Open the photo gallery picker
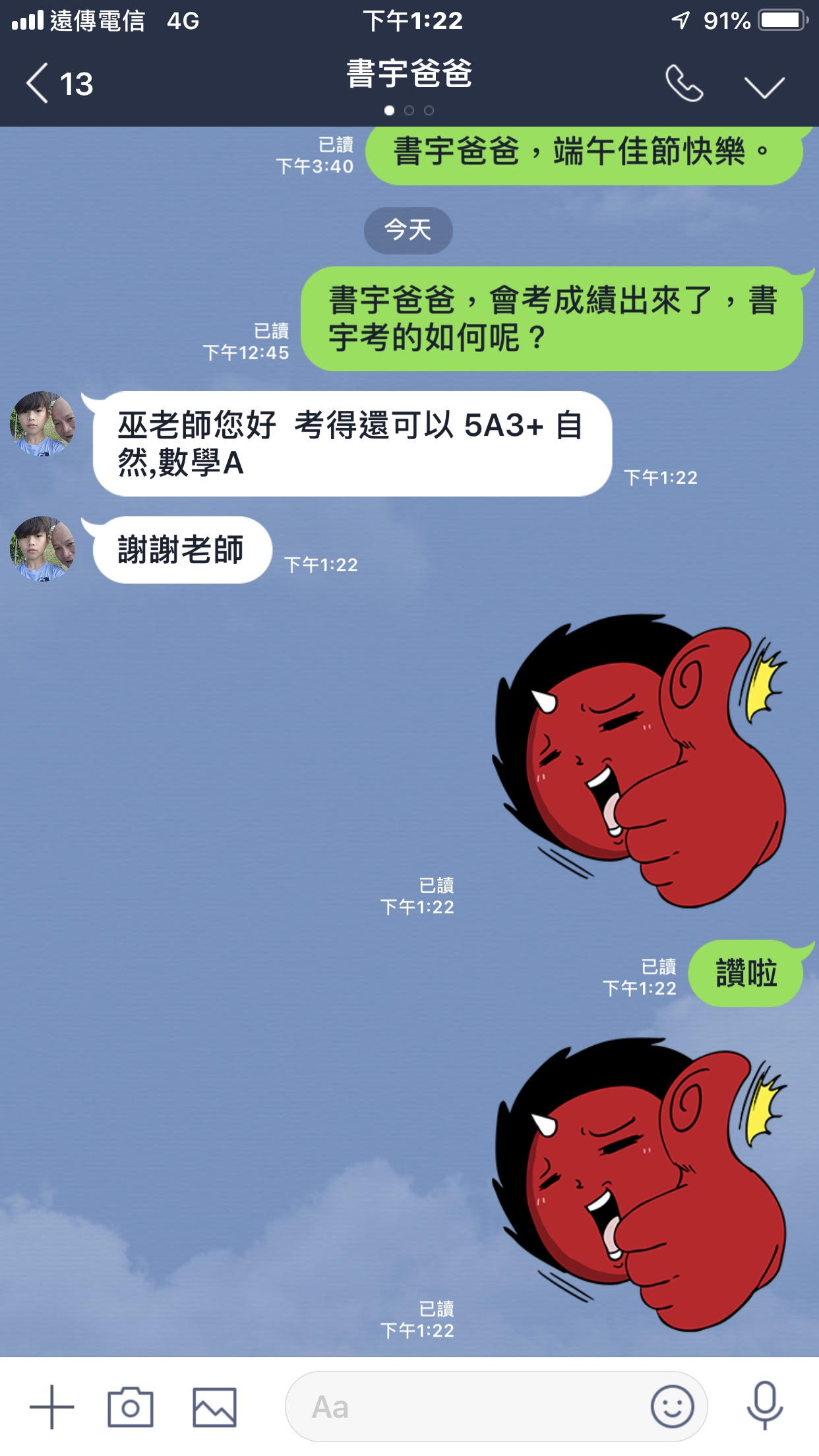The width and height of the screenshot is (819, 1456). coord(214,1407)
